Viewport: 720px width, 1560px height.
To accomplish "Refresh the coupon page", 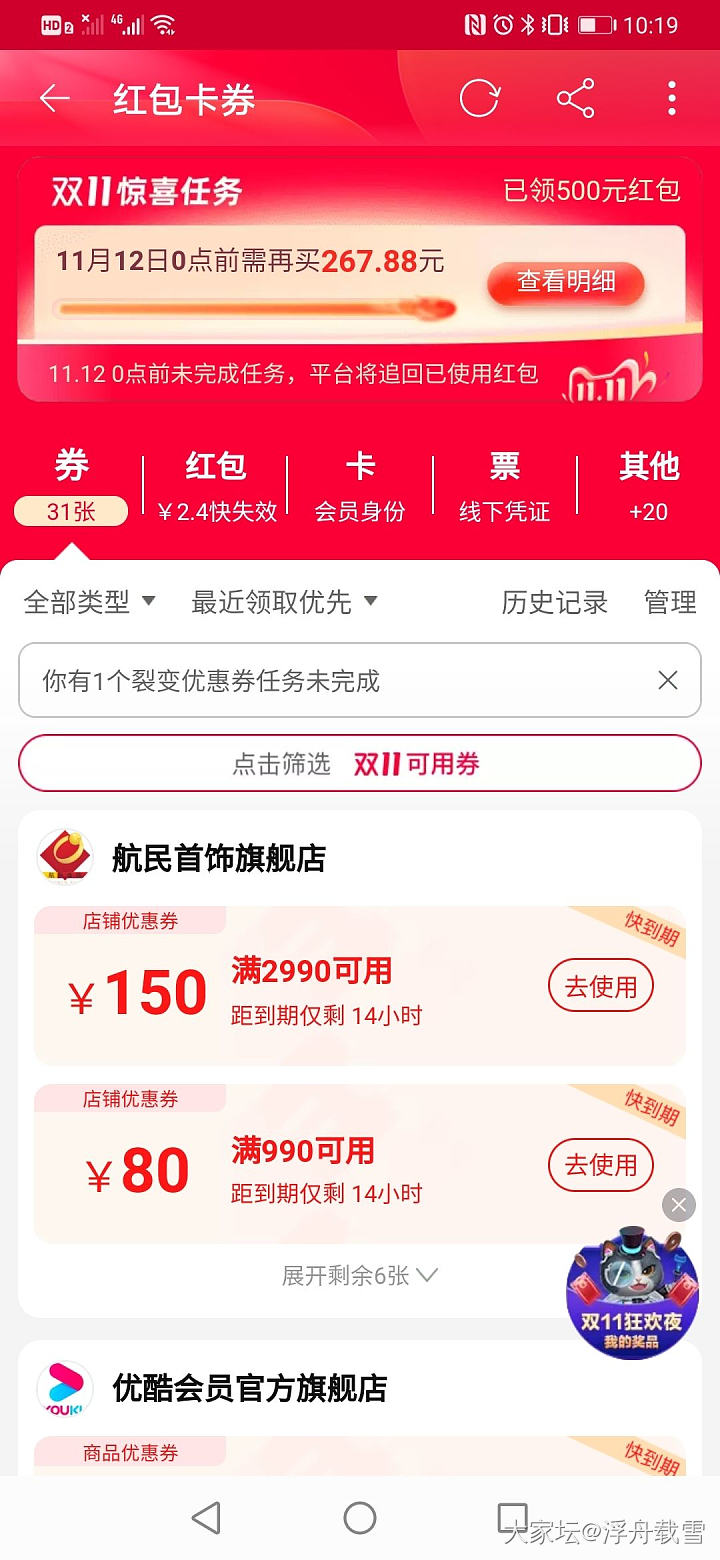I will point(479,99).
